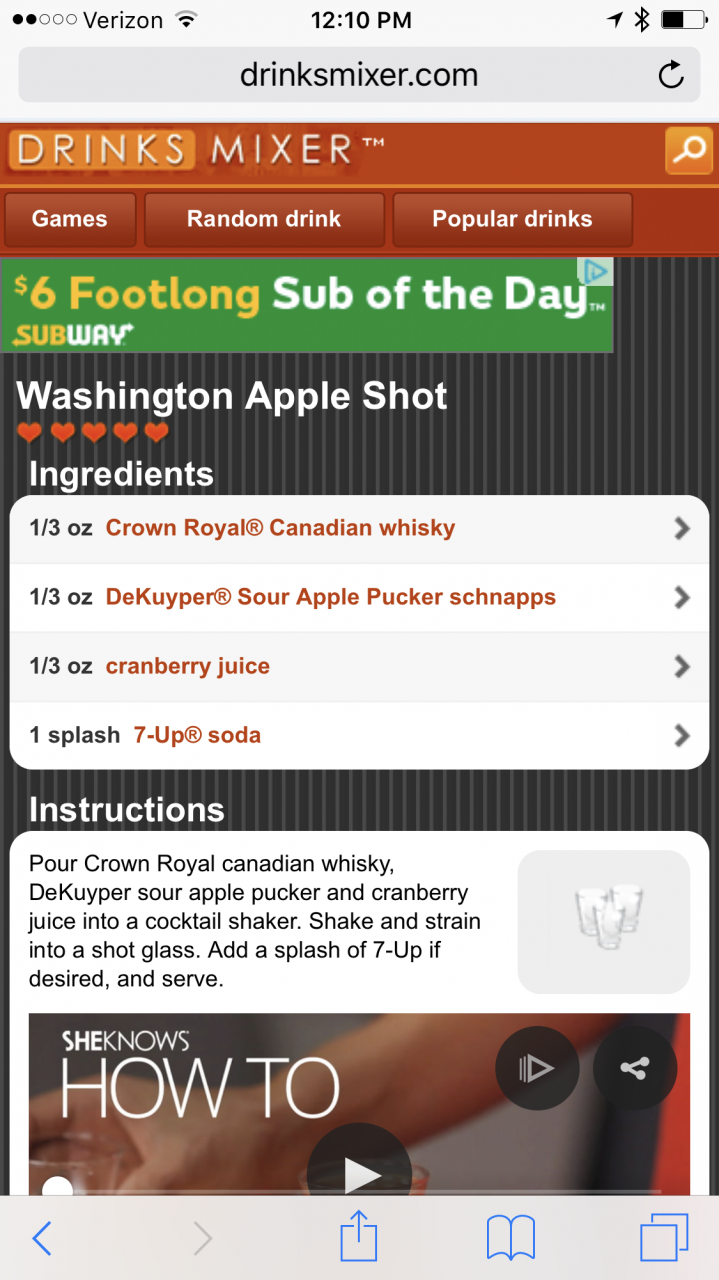The width and height of the screenshot is (719, 1280).
Task: Open the site search magnifier
Action: [x=688, y=151]
